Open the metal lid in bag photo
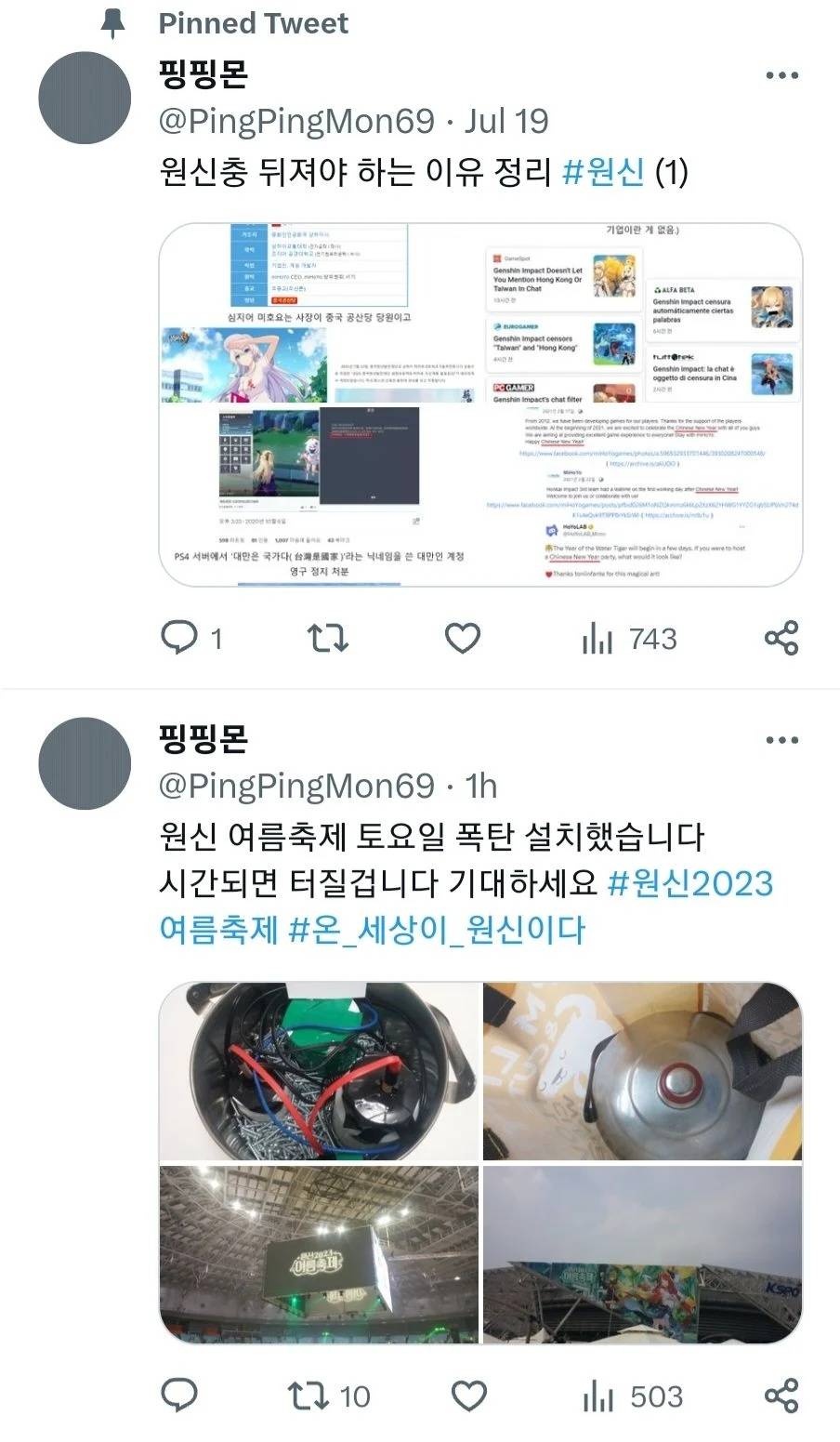This screenshot has height=1442, width=840. click(642, 1071)
